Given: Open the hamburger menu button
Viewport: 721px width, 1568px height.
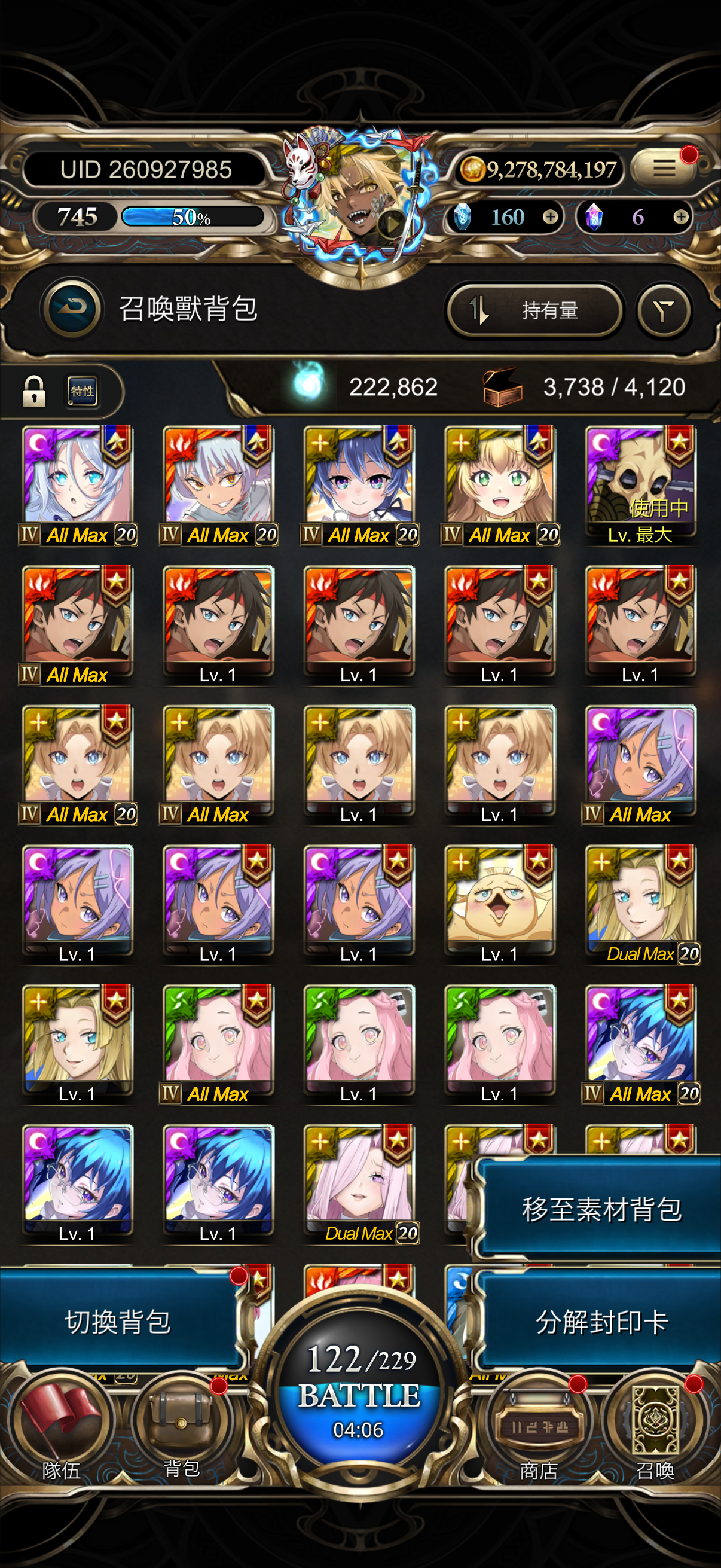Looking at the screenshot, I should point(664,169).
